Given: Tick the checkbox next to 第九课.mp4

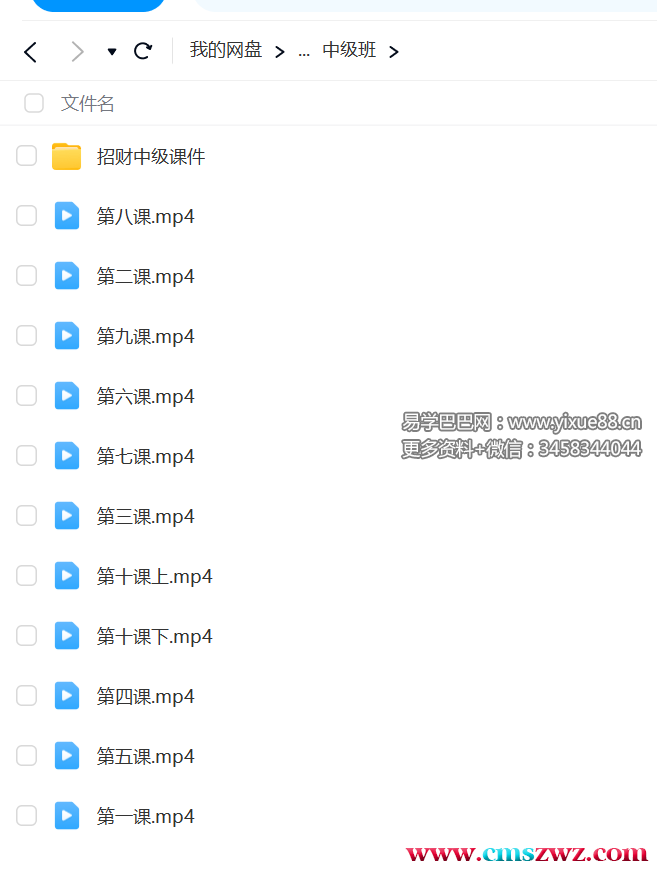Looking at the screenshot, I should click(x=26, y=336).
